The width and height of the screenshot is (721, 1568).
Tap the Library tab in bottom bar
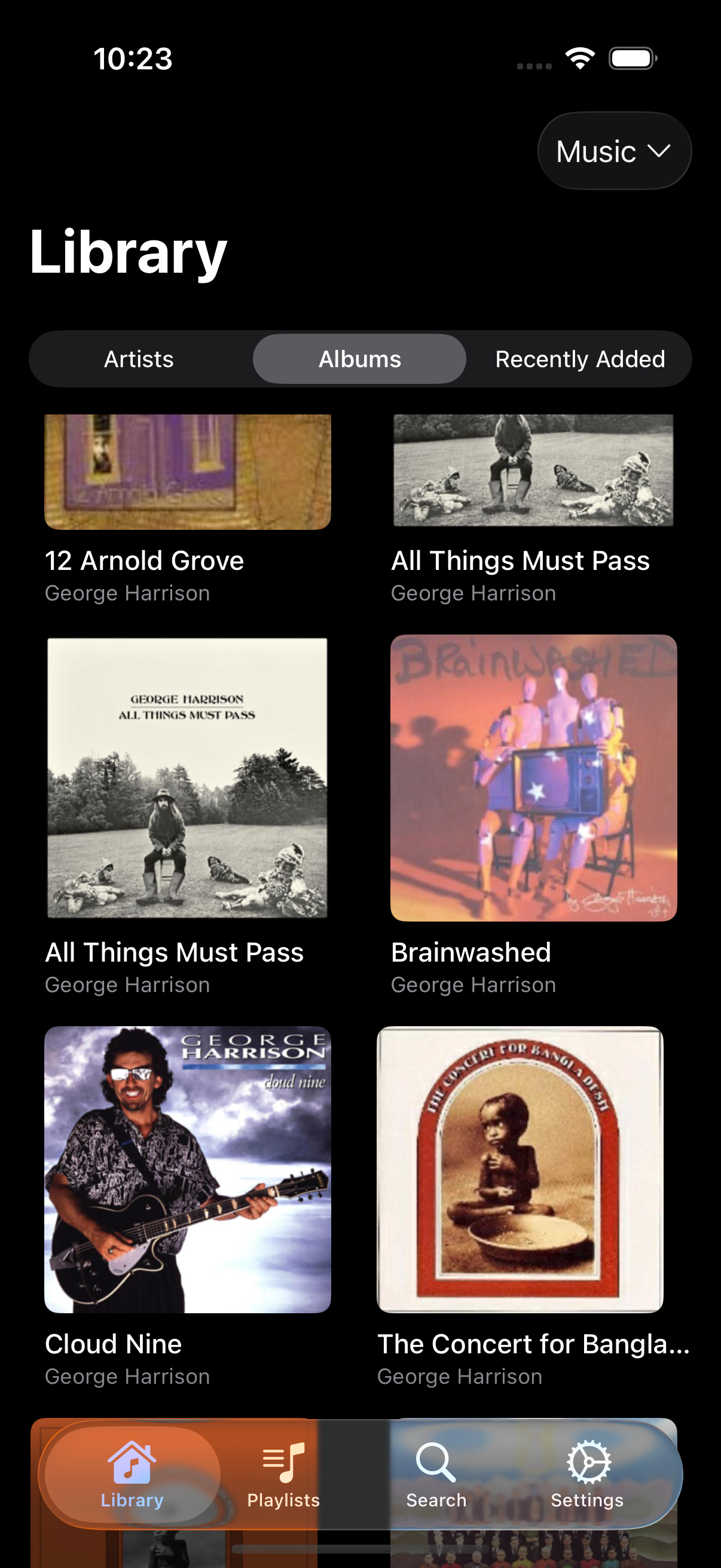click(132, 1474)
